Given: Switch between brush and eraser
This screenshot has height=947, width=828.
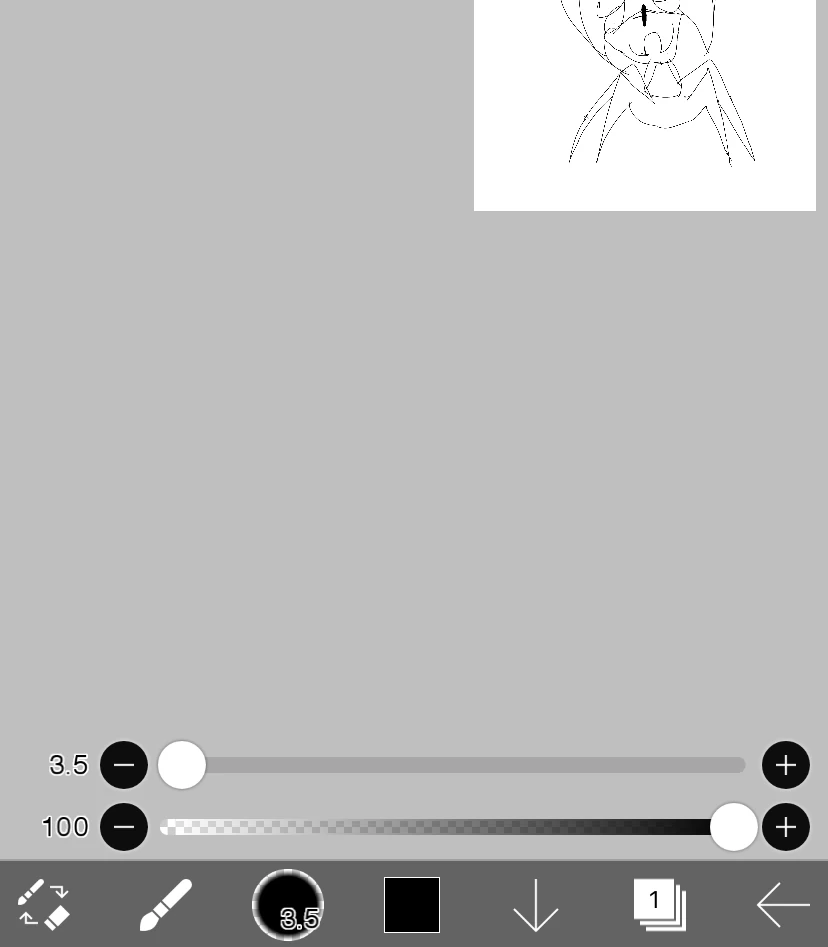Looking at the screenshot, I should [44, 904].
